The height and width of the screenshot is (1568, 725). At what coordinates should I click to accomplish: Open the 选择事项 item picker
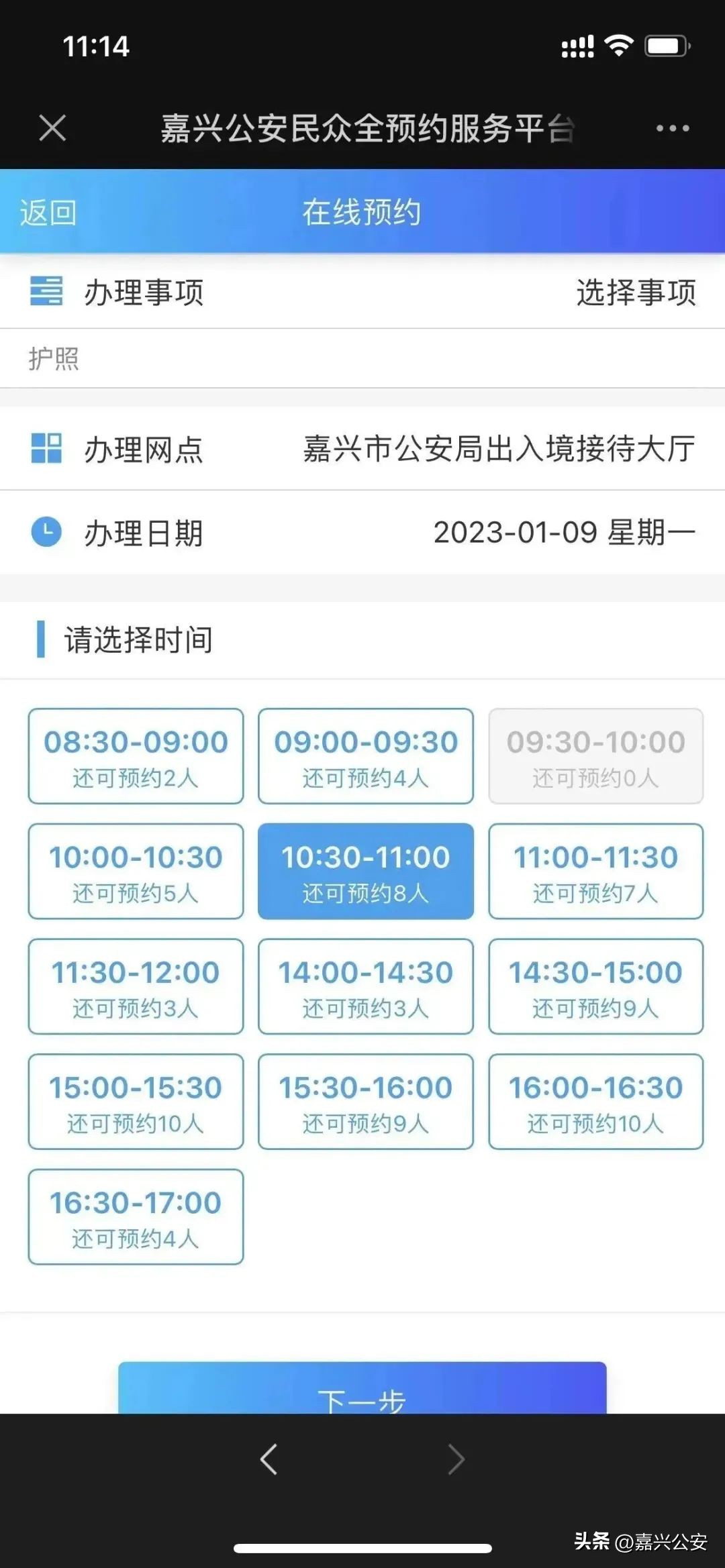[x=635, y=292]
